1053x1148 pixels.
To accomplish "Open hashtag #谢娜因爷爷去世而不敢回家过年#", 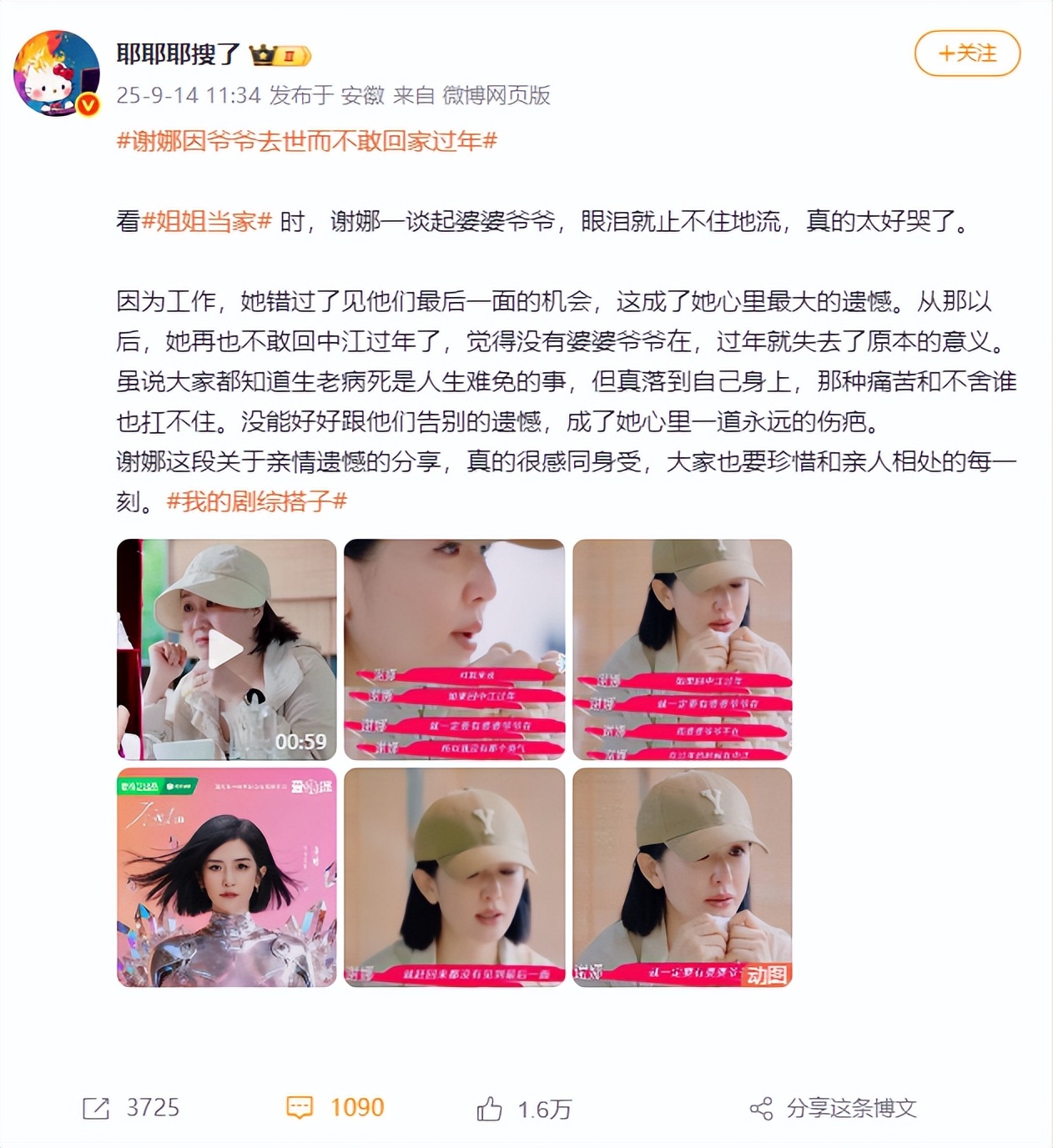I will pos(306,140).
